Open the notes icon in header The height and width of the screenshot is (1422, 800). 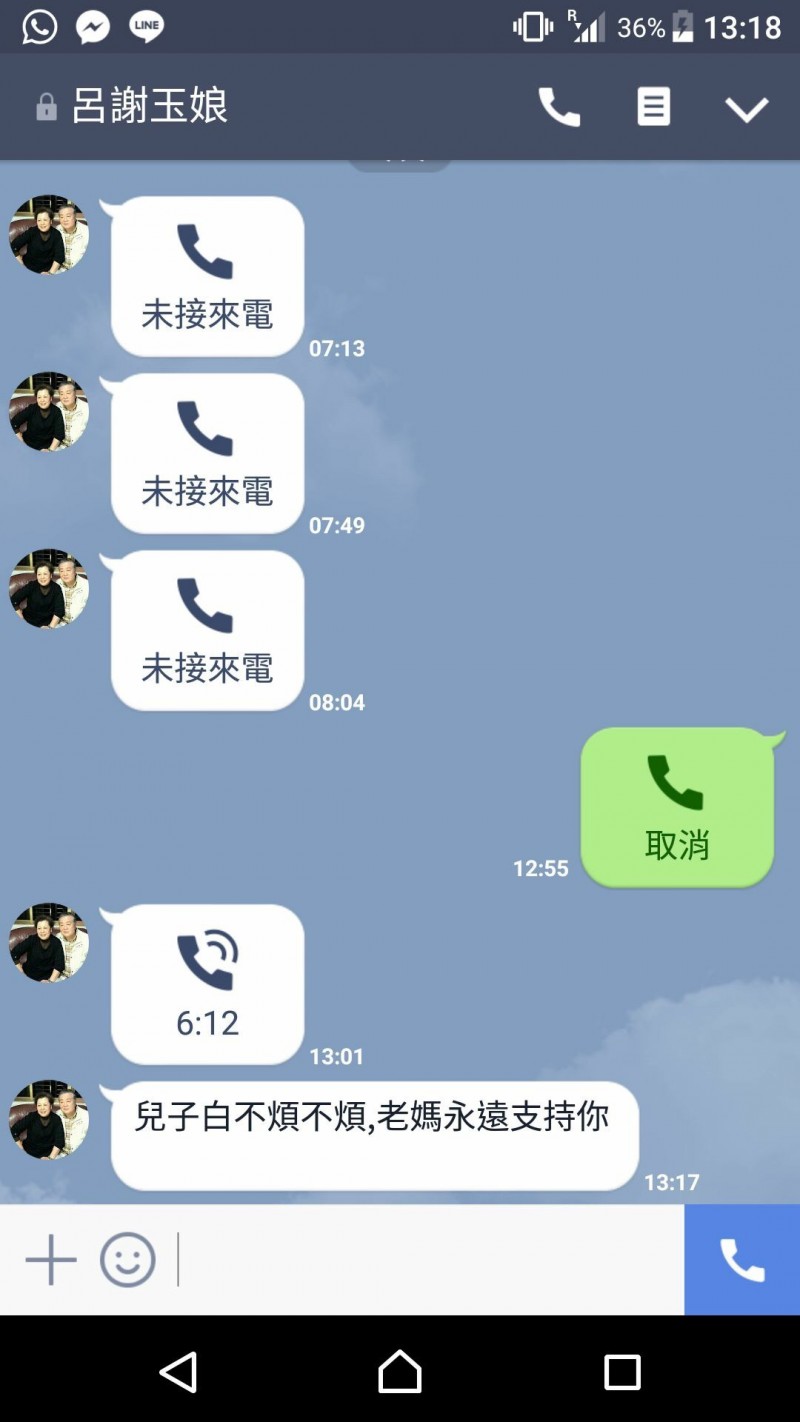click(x=654, y=106)
